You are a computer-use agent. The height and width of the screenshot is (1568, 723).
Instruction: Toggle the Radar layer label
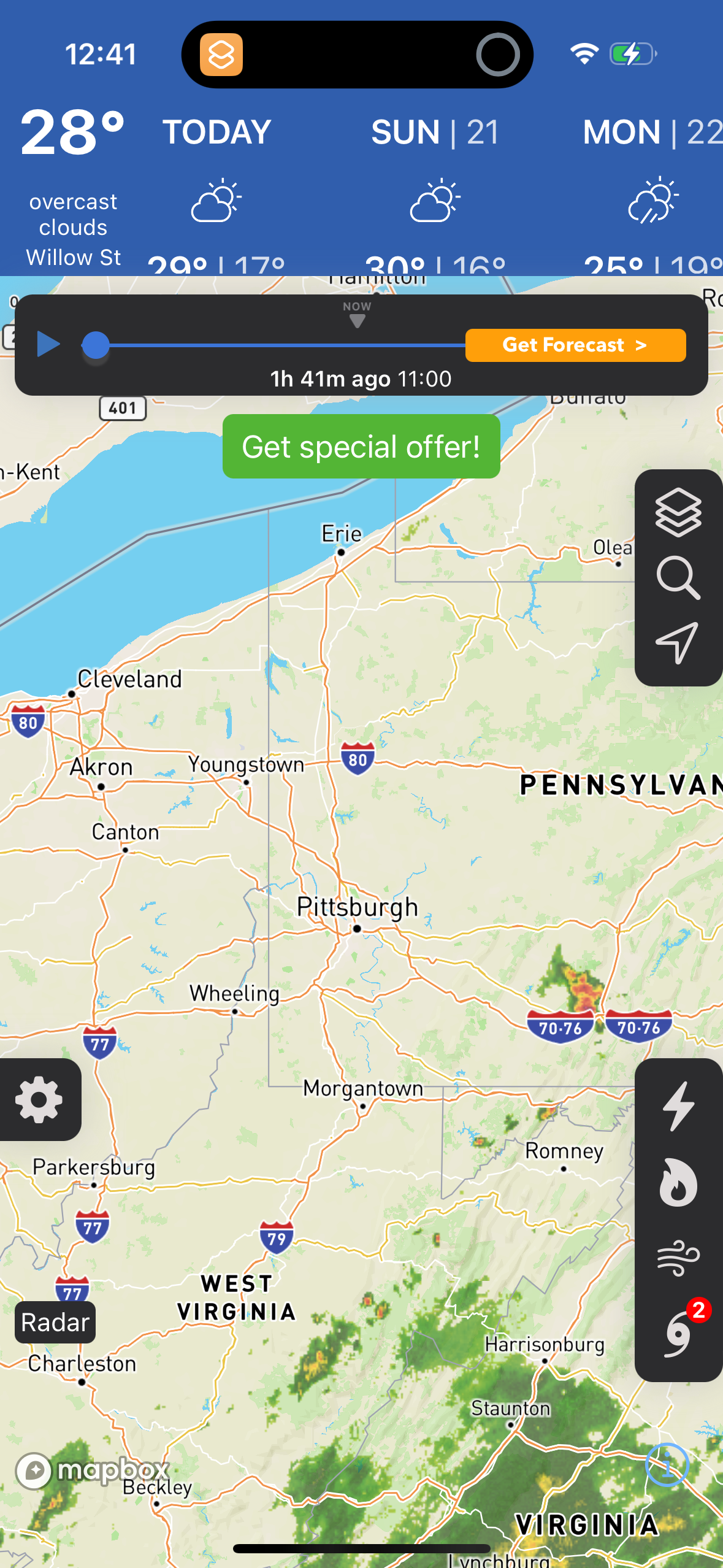(55, 1322)
